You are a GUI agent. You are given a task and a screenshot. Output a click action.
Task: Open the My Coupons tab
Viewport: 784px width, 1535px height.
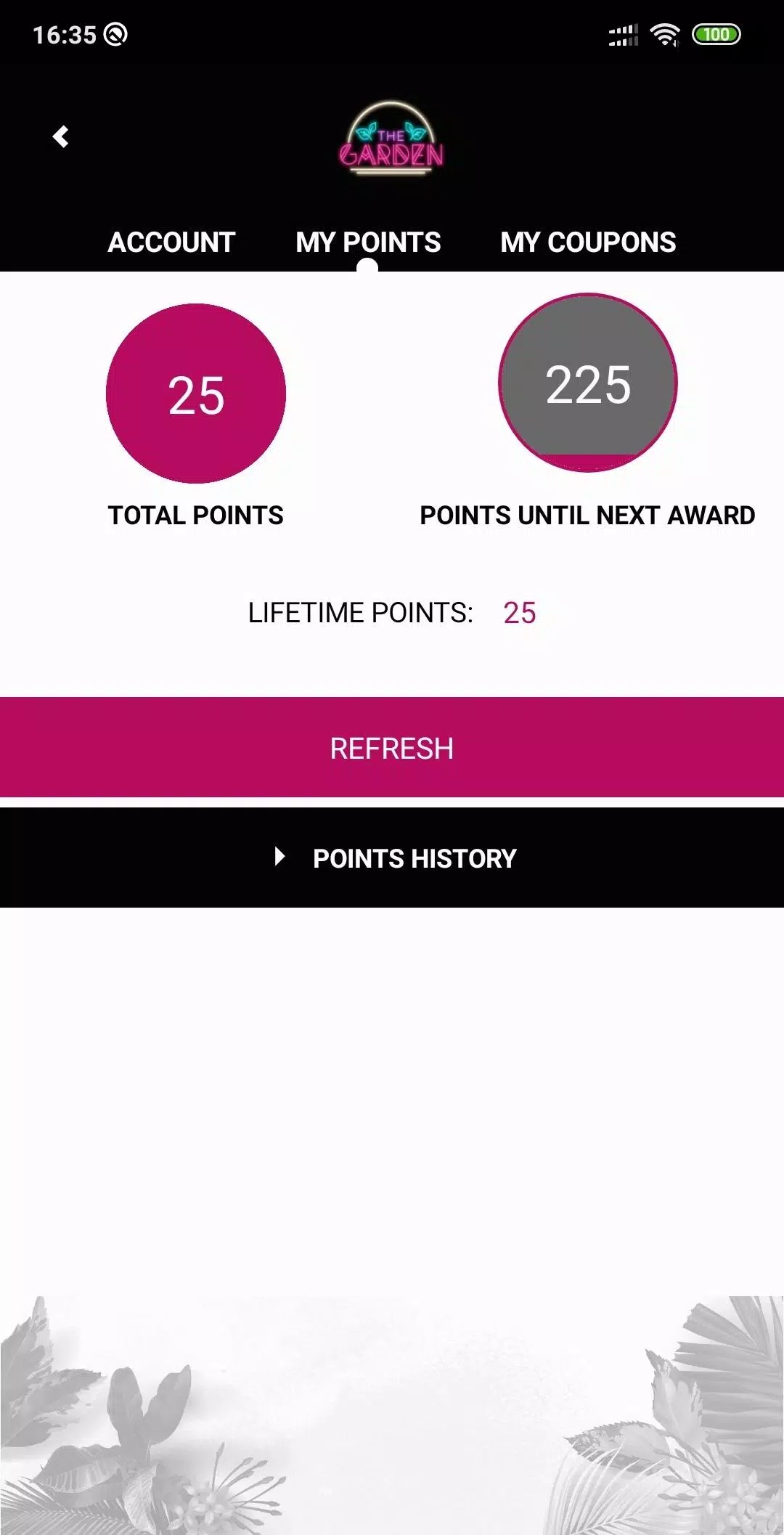[588, 242]
